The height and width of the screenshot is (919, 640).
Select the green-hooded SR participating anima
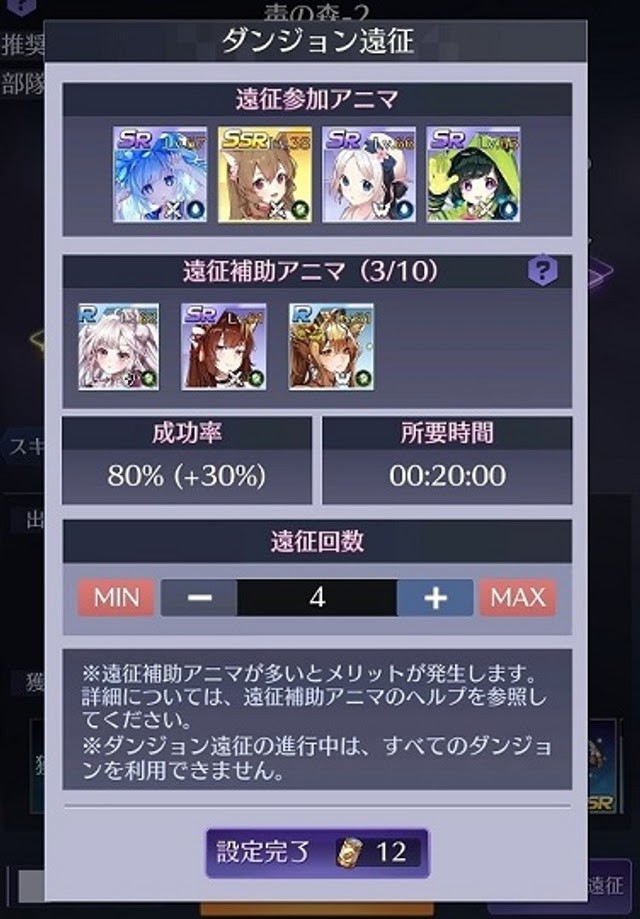pyautogui.click(x=473, y=174)
